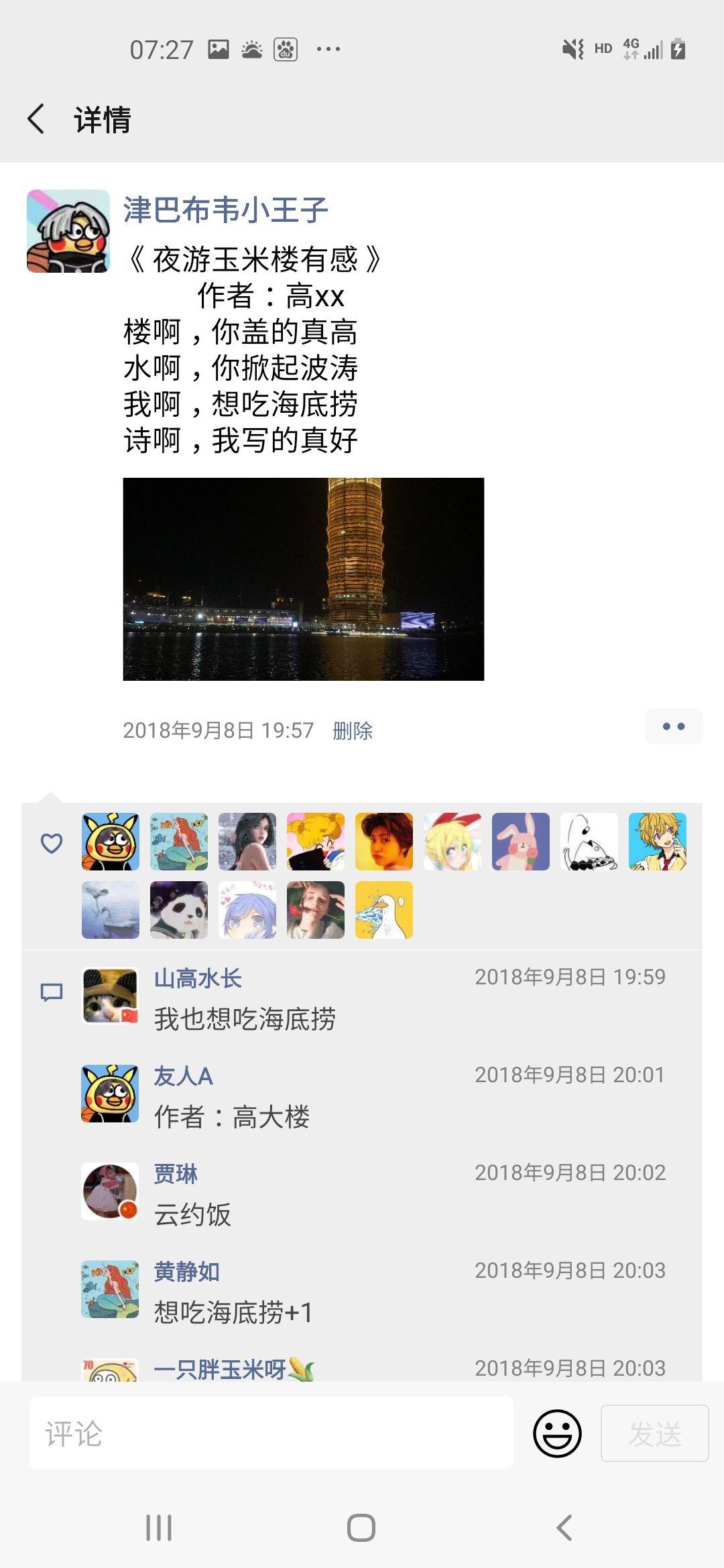Tap the swan avatar among the likers
The image size is (724, 1568).
coord(109,909)
